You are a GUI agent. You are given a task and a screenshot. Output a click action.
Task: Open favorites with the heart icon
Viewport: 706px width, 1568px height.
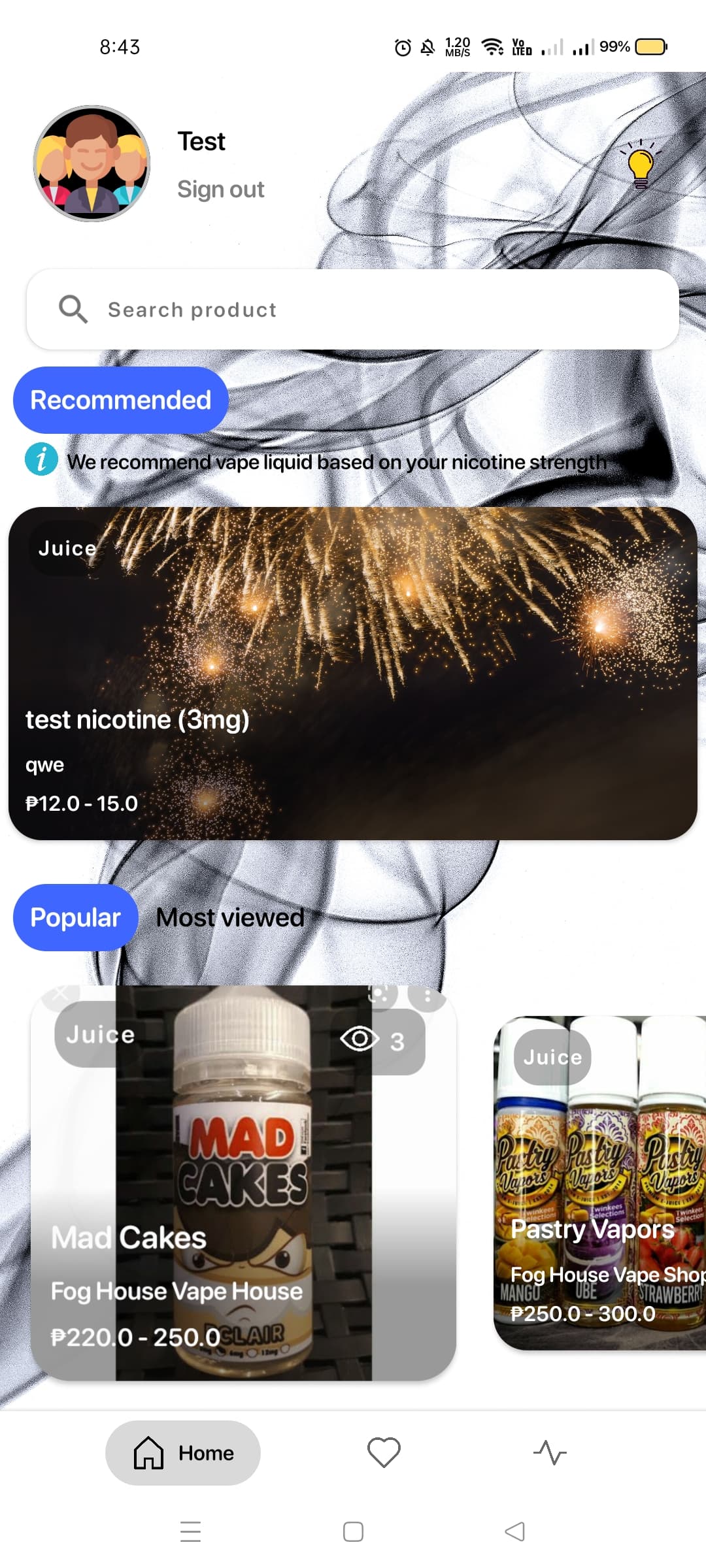(x=383, y=1452)
